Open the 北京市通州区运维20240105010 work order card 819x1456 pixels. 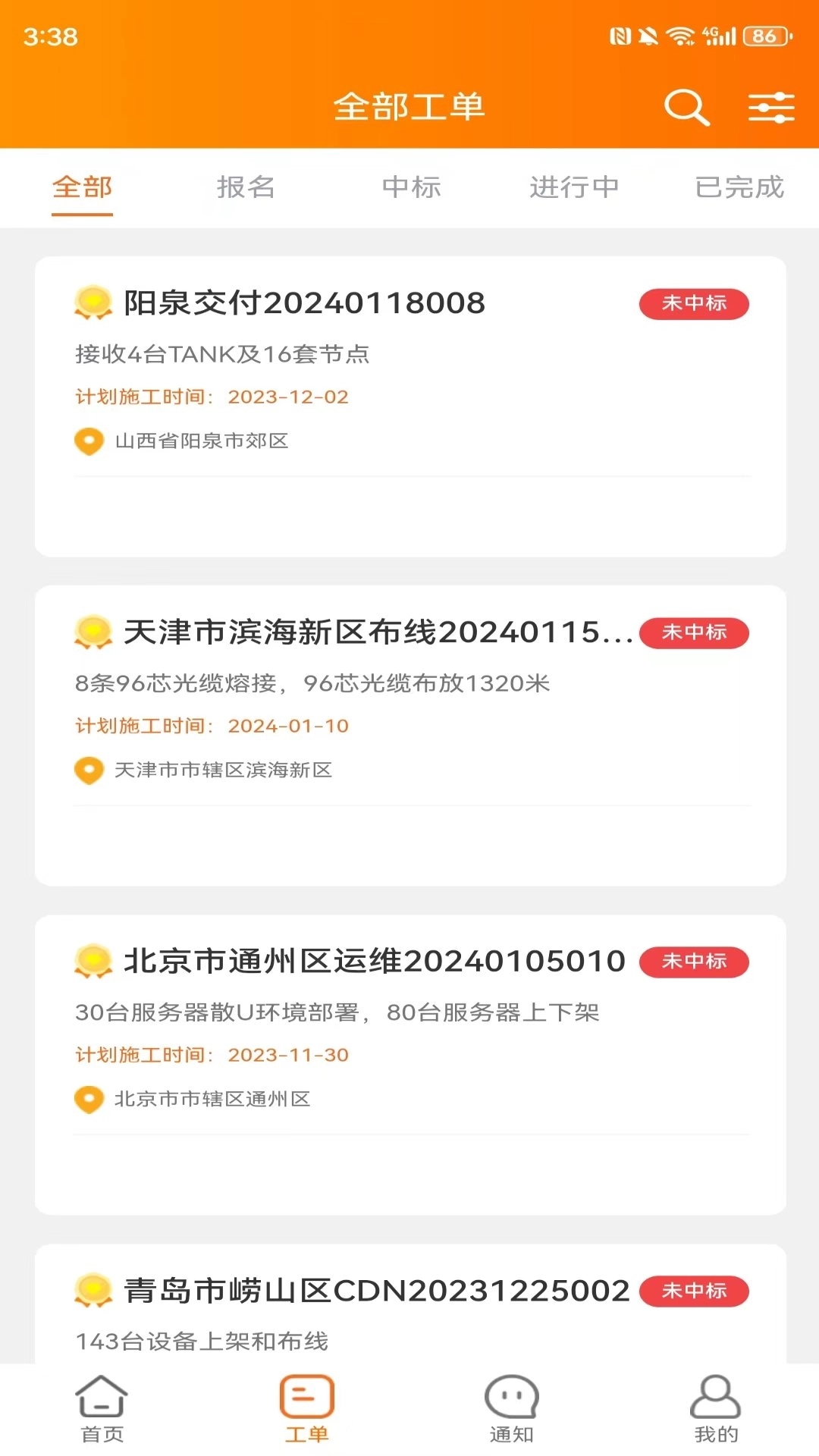pos(409,1062)
